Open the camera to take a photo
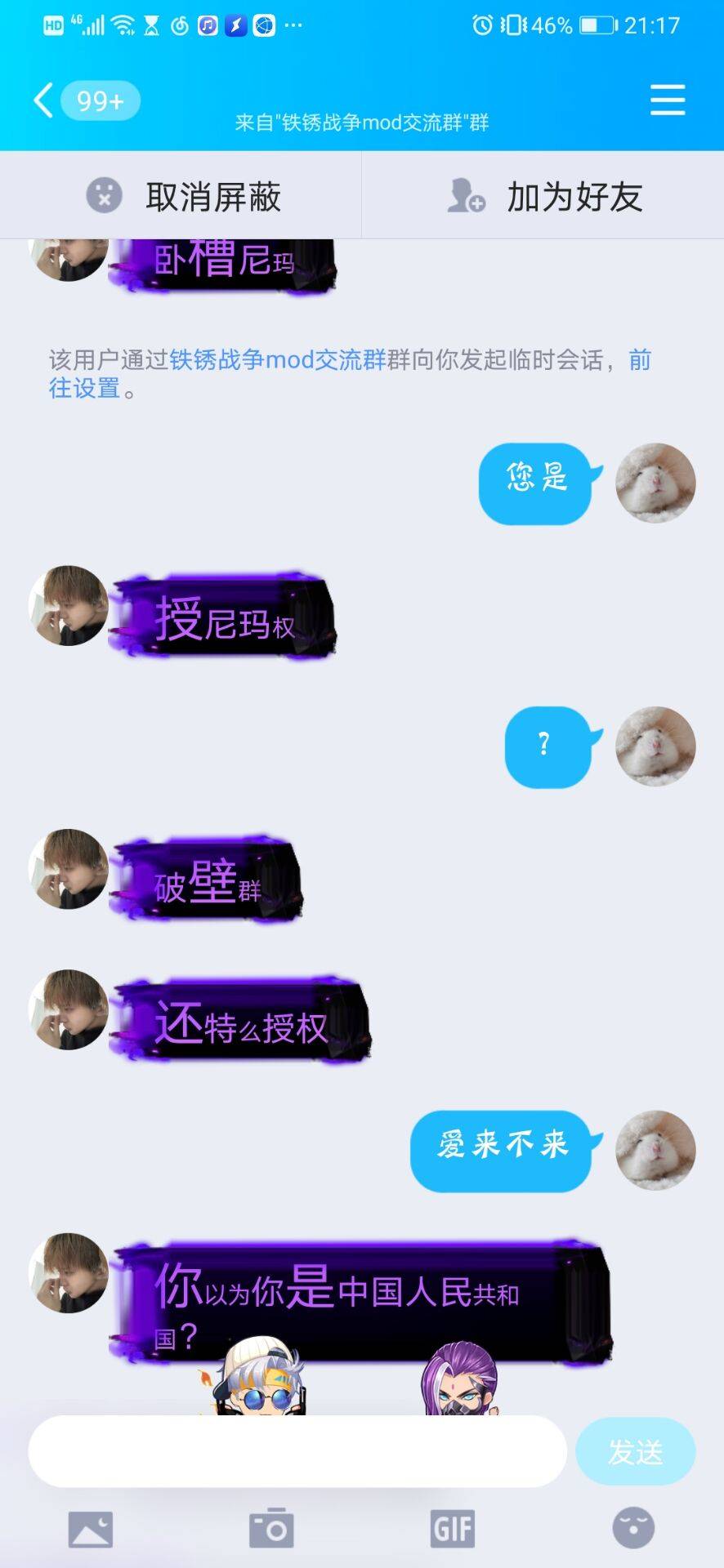 (271, 1528)
